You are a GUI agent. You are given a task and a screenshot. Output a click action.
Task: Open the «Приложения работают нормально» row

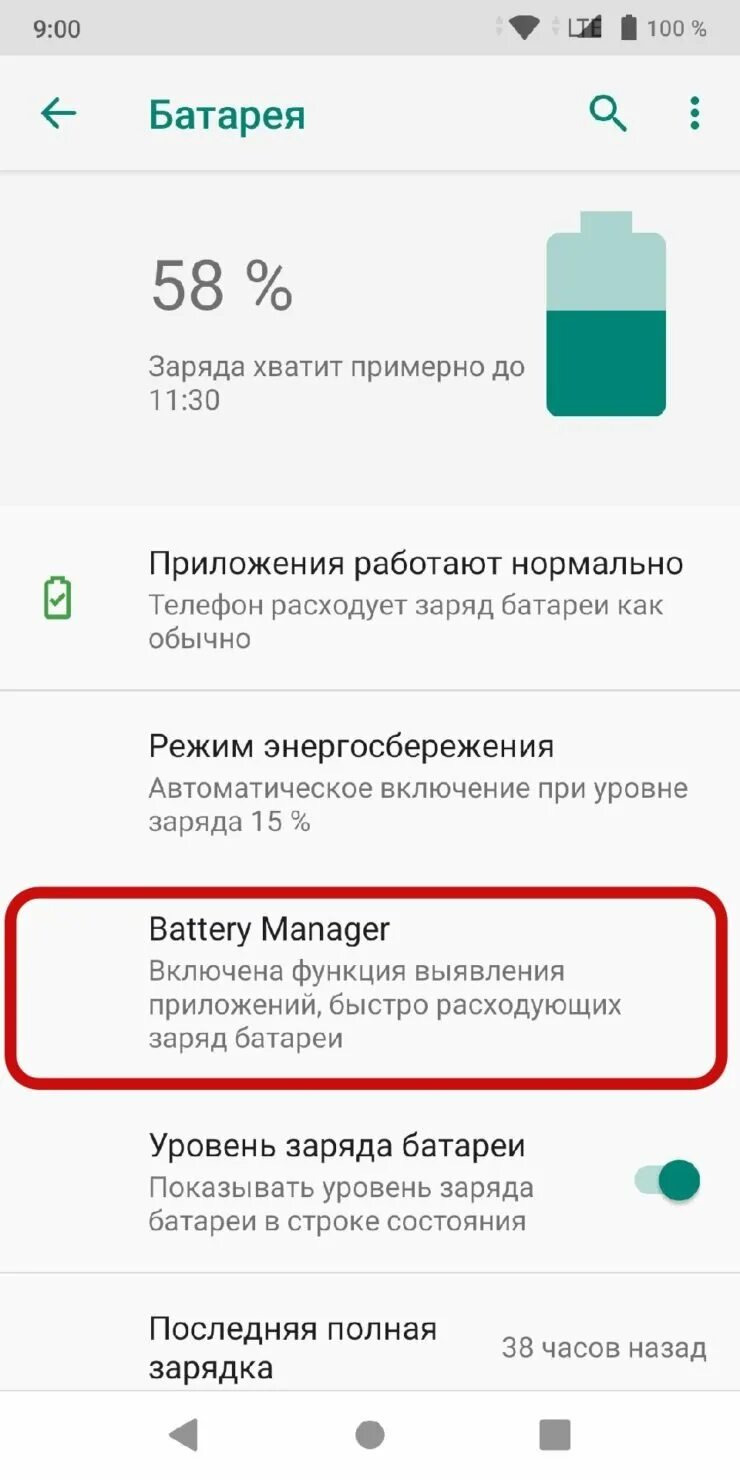370,598
